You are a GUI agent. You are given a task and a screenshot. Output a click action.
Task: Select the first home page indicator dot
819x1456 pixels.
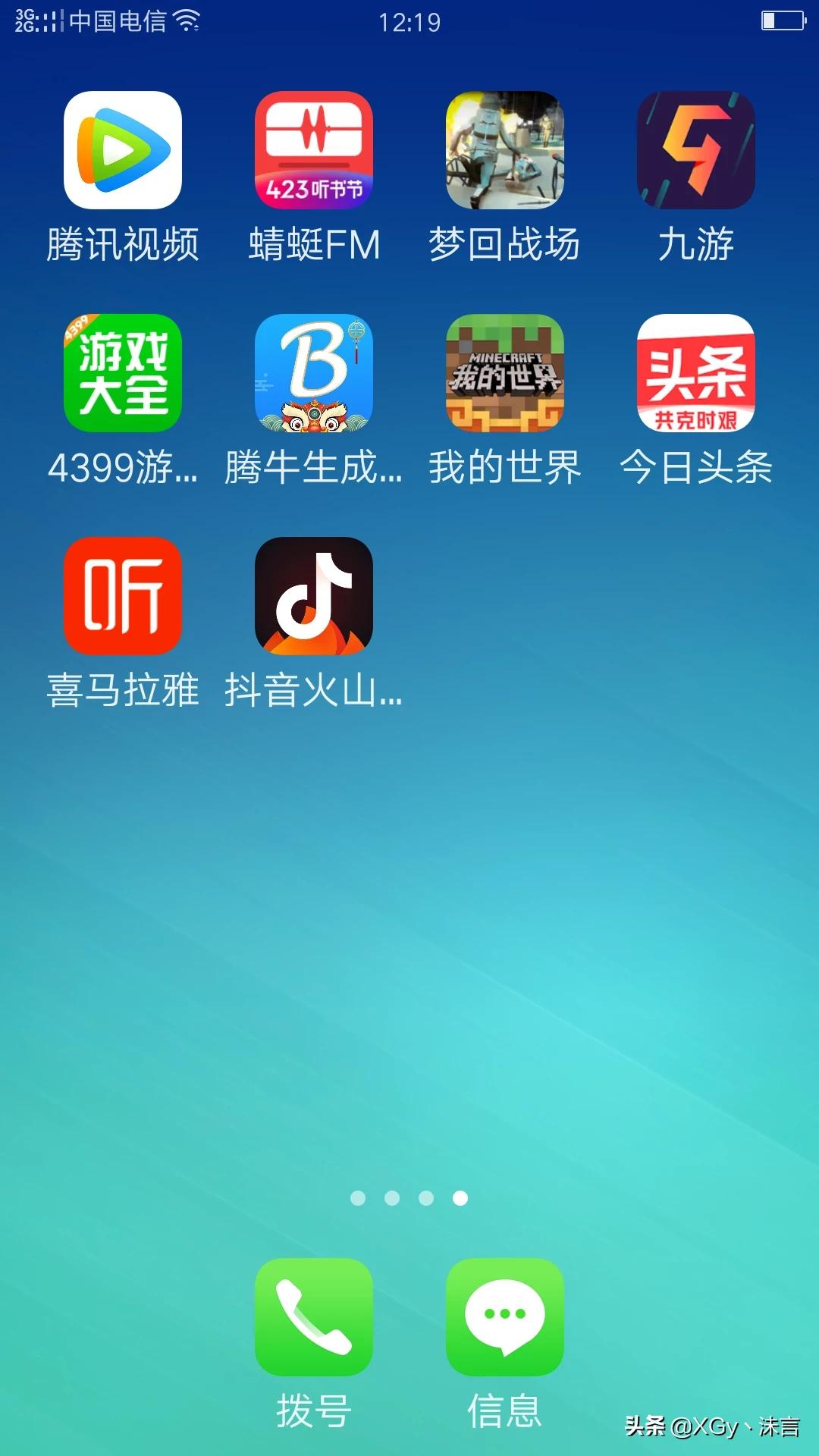pos(358,1198)
